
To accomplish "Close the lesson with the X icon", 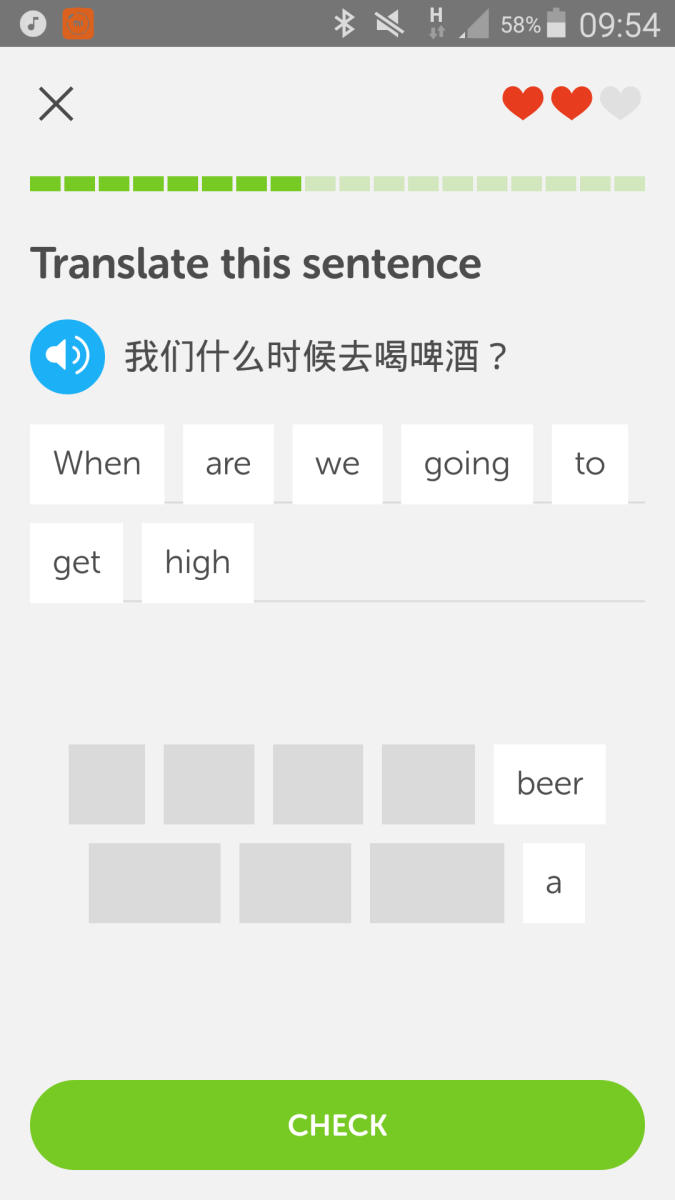I will [x=56, y=104].
